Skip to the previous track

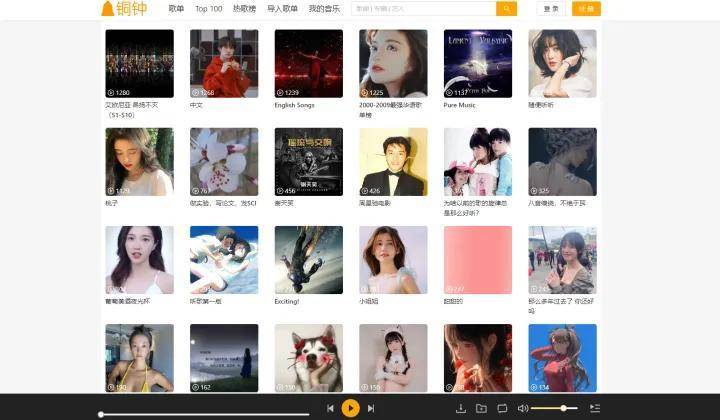click(330, 408)
